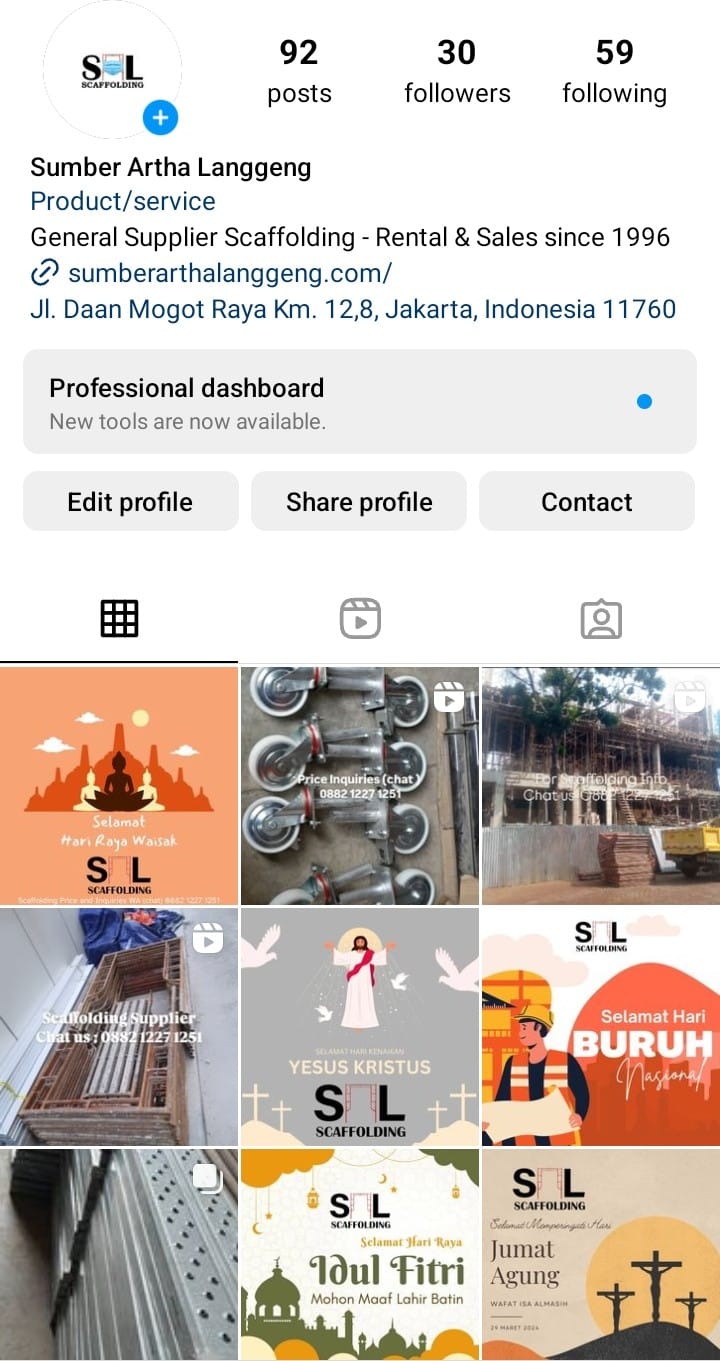Open the Jl. Daan Mogot Raya address link
720x1361 pixels.
353,309
